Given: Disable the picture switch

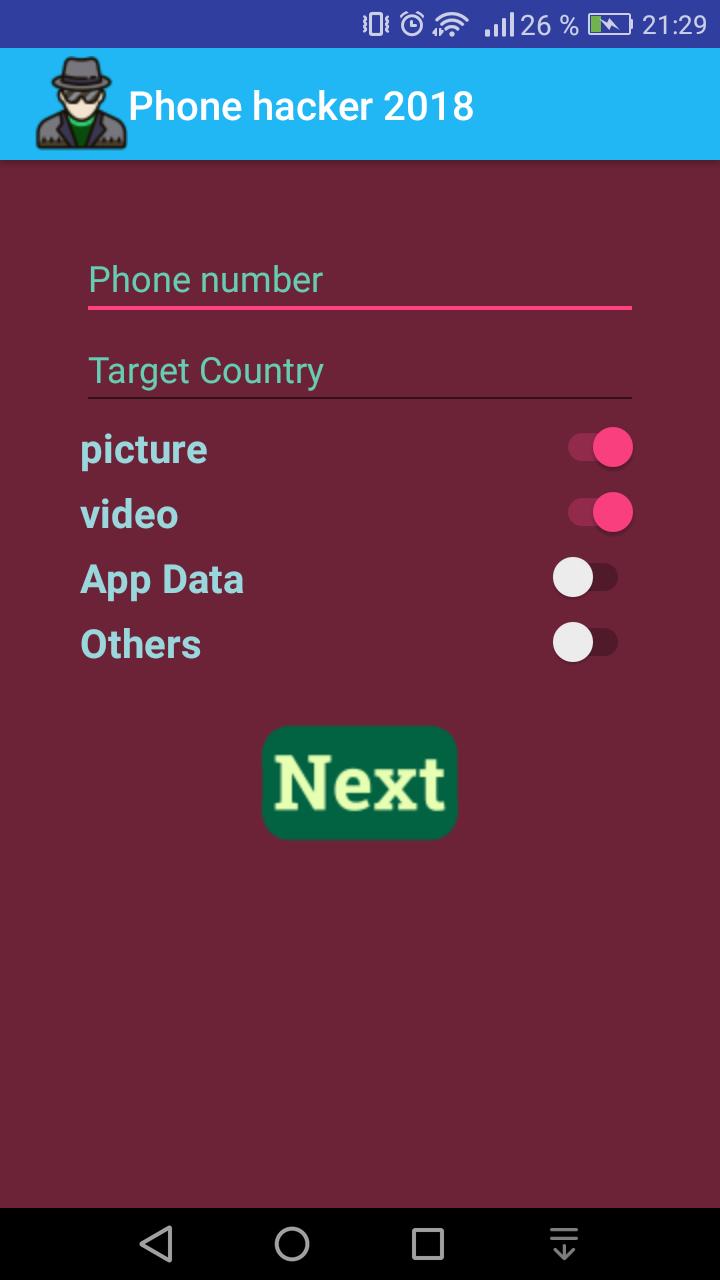Looking at the screenshot, I should [600, 447].
